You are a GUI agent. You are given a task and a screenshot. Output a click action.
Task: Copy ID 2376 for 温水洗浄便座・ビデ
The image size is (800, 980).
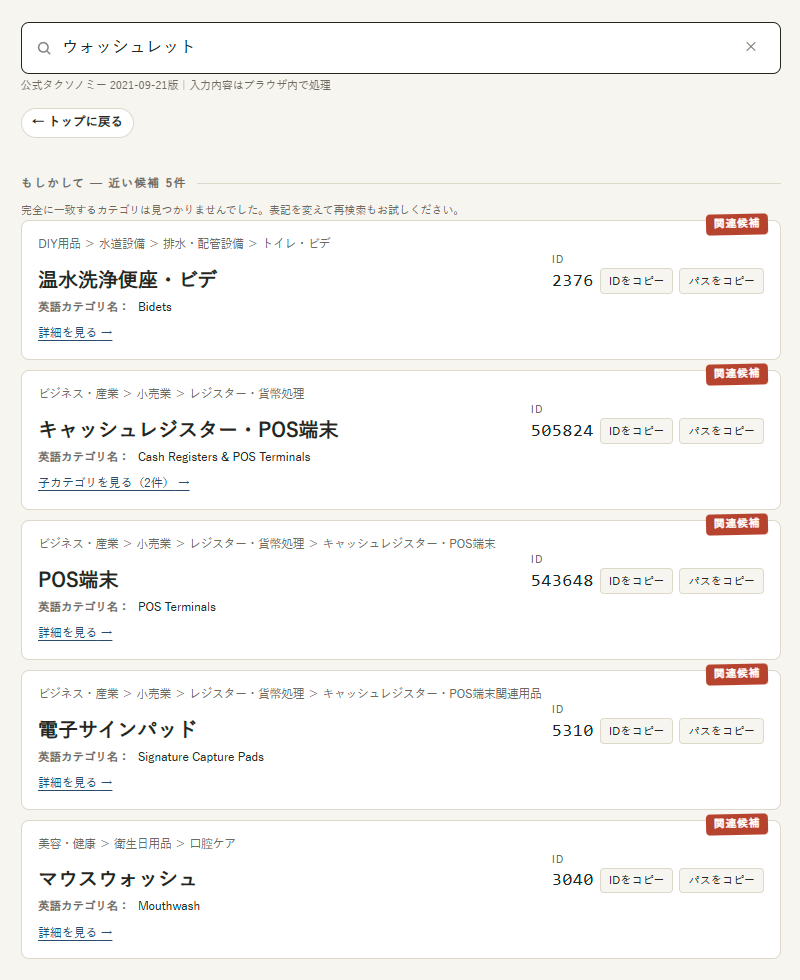[636, 281]
